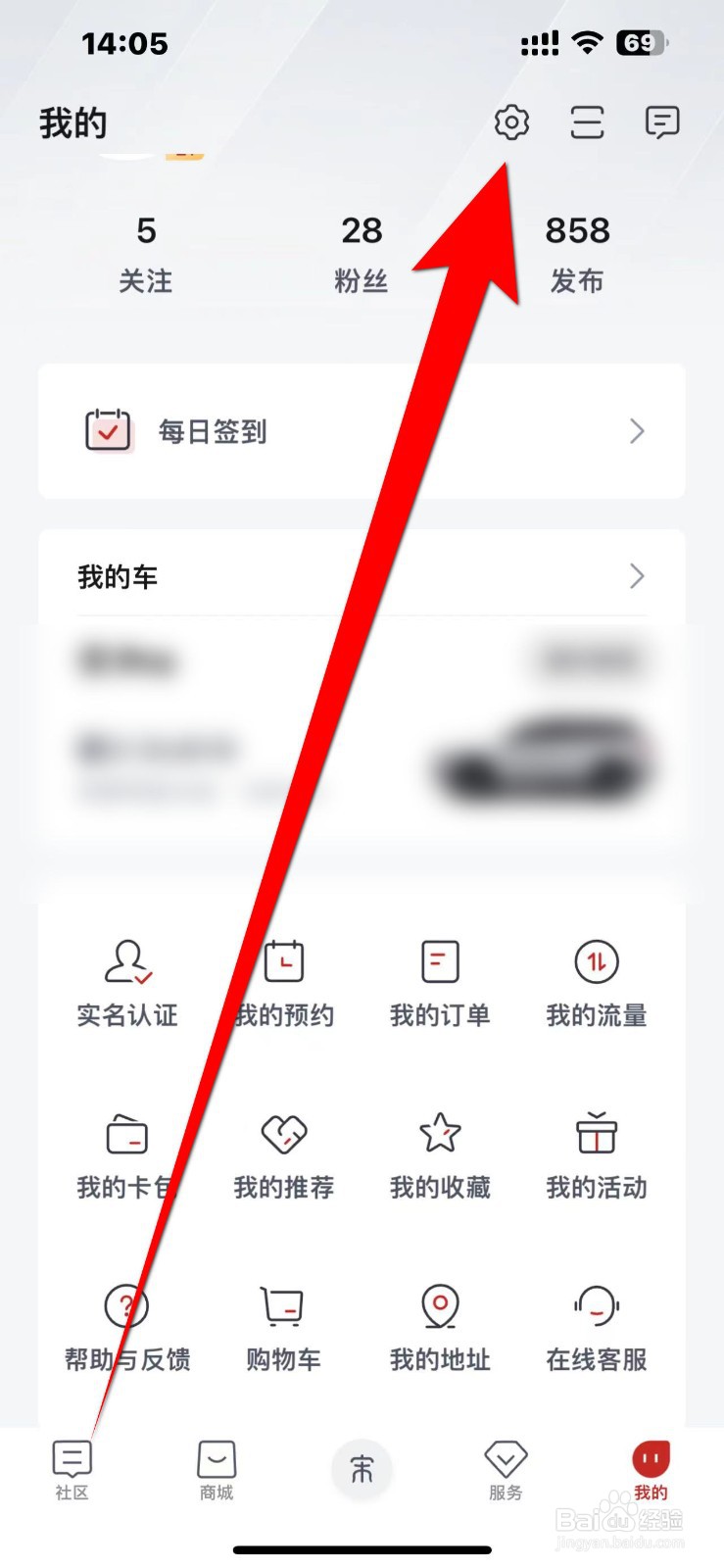Contact 在线客服 (online customer service)
The height and width of the screenshot is (1568, 724).
point(596,1325)
